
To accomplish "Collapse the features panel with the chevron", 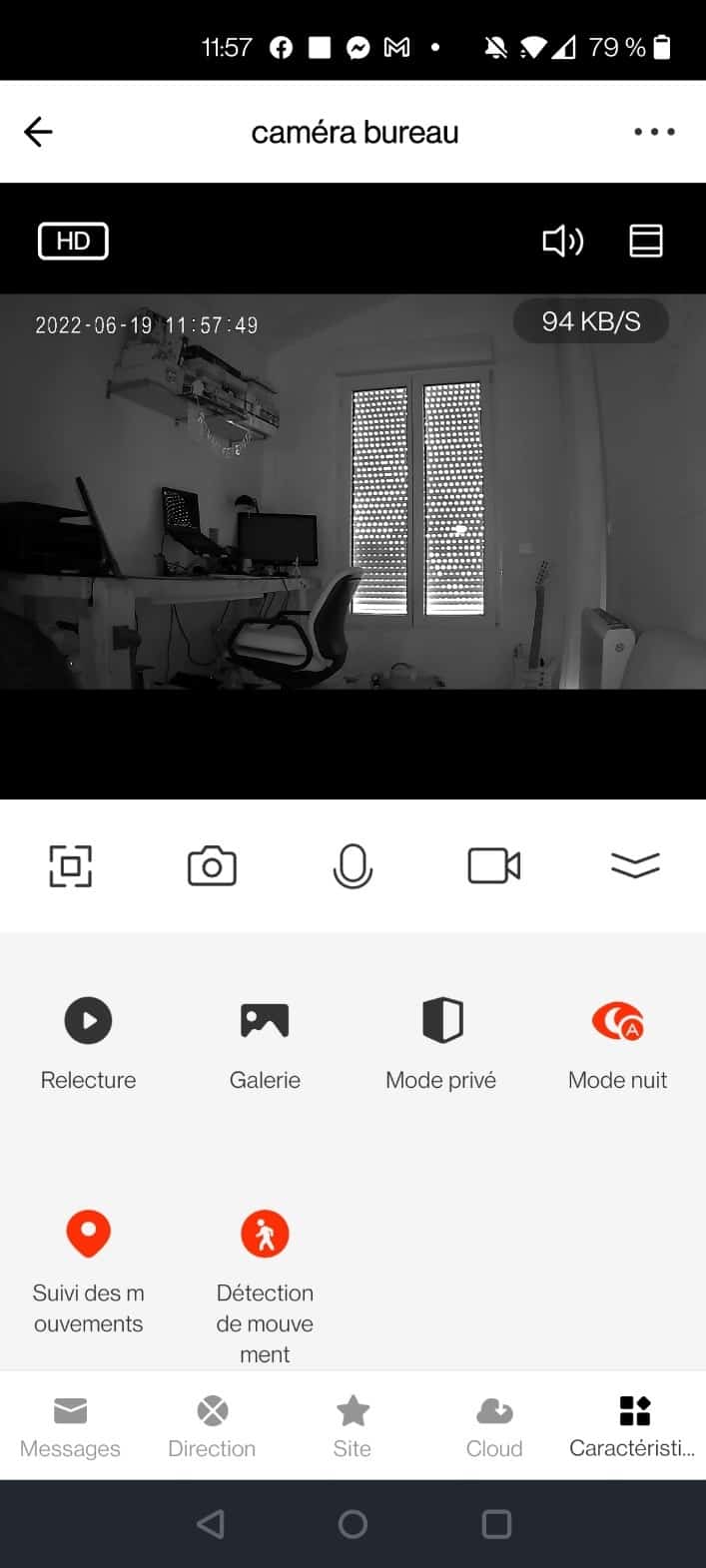I will 635,865.
